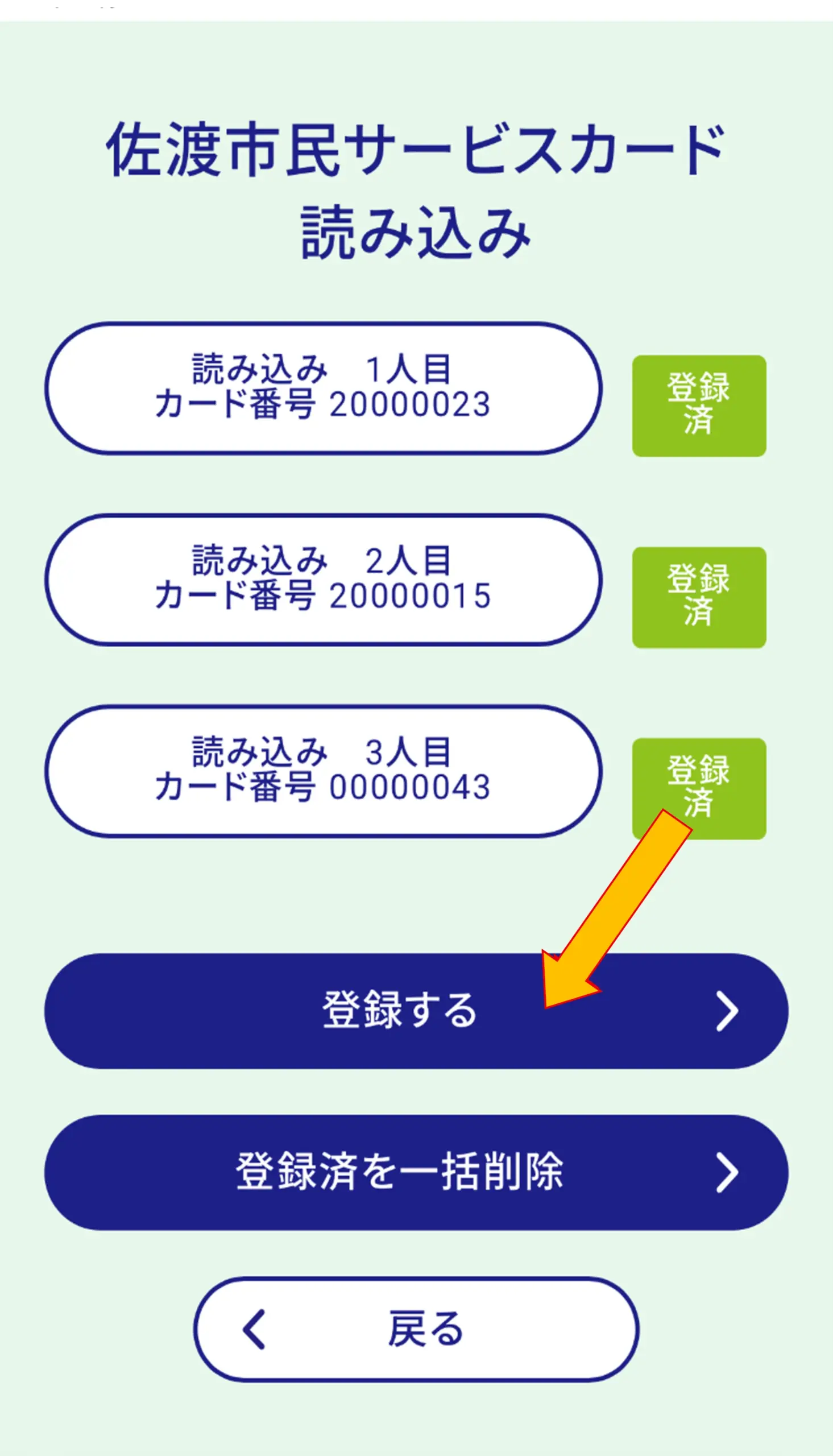Go back with the 戻る button
The width and height of the screenshot is (833, 1456).
[x=416, y=1329]
